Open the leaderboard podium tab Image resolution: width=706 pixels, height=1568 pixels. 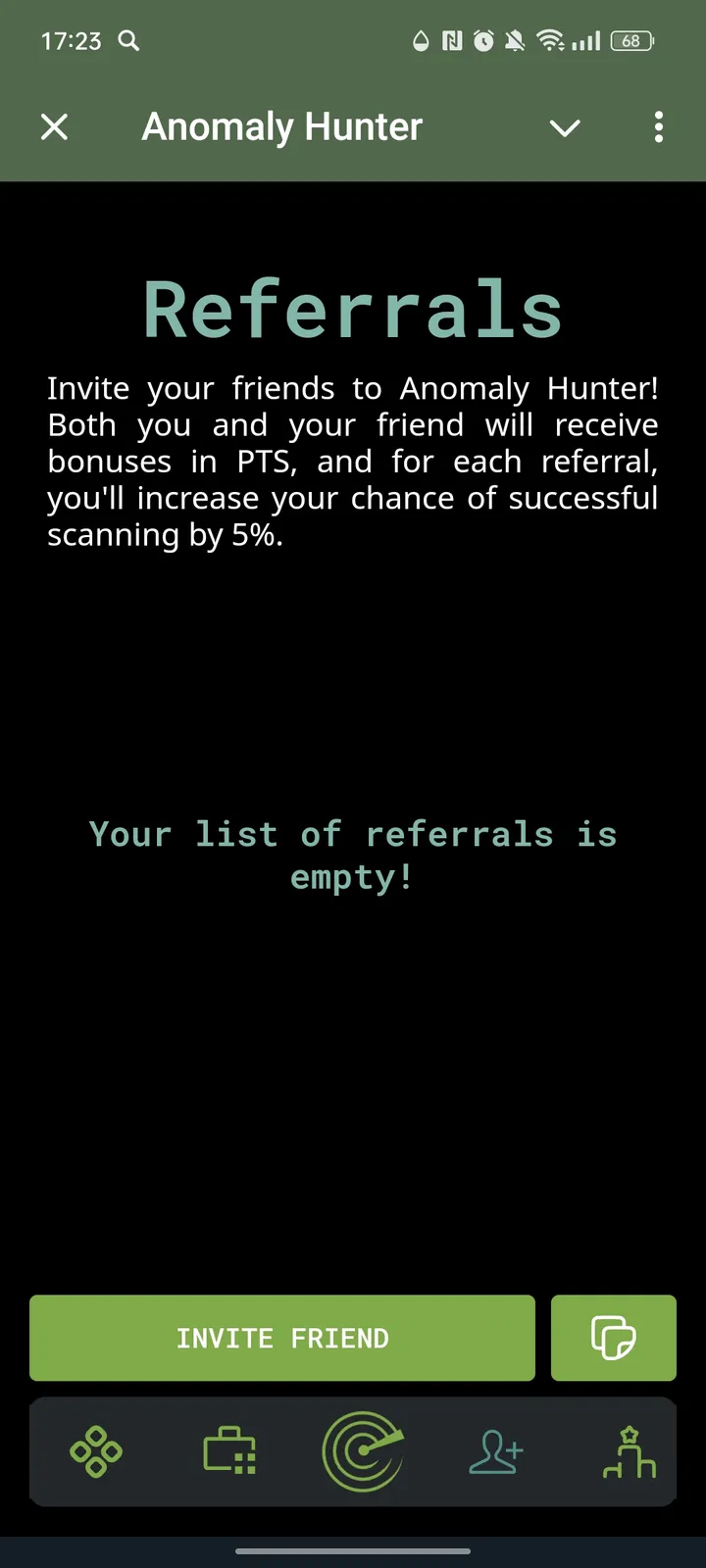click(x=630, y=1451)
